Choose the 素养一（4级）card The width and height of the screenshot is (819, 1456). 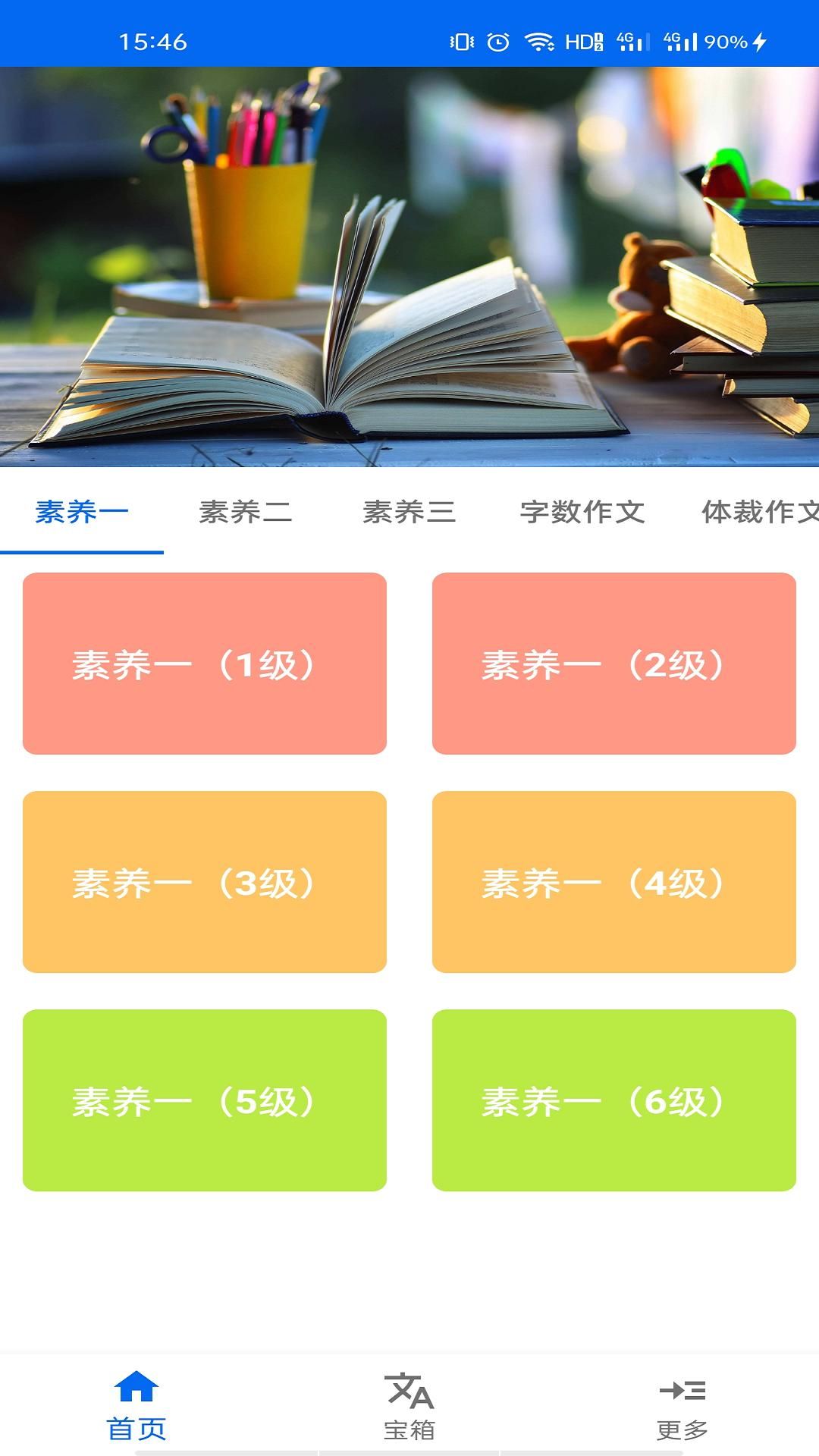click(x=614, y=882)
